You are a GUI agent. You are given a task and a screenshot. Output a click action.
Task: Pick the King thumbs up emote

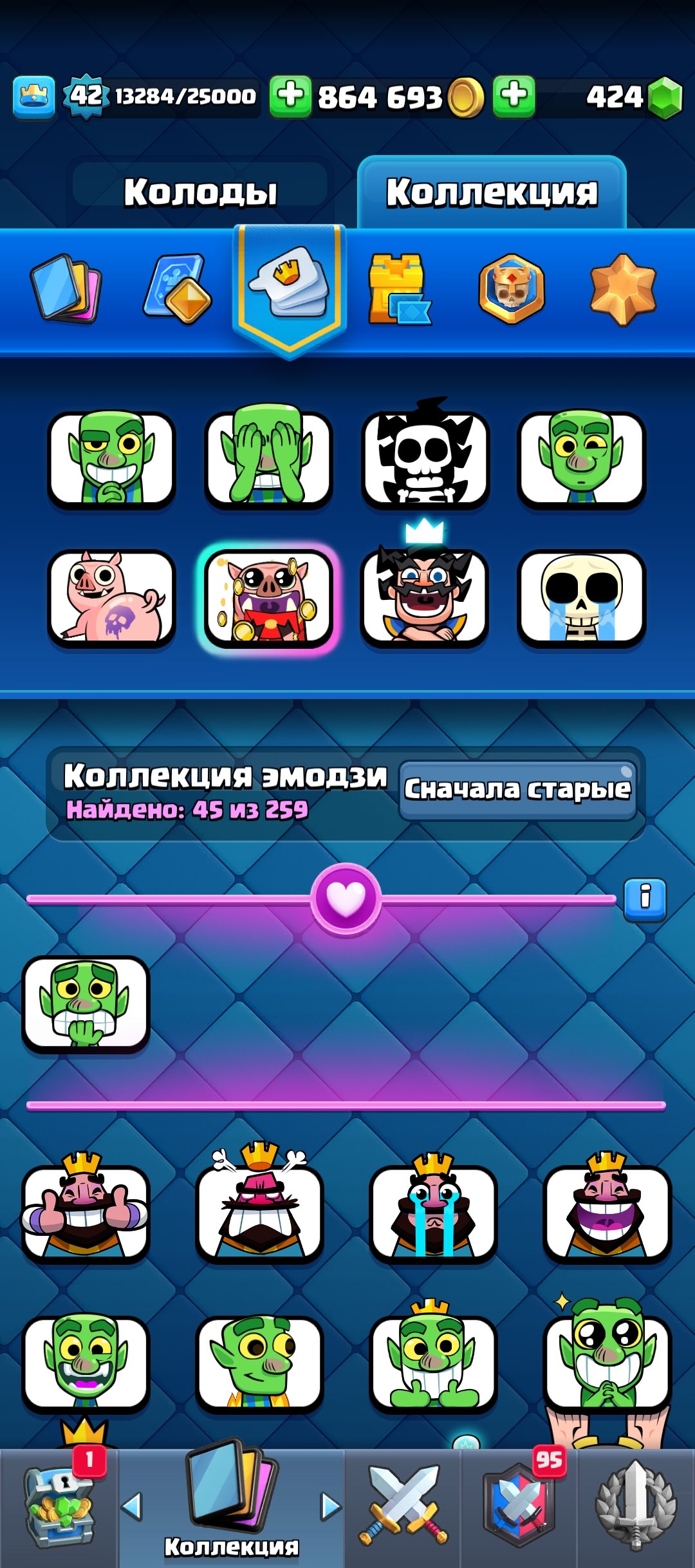click(86, 1210)
